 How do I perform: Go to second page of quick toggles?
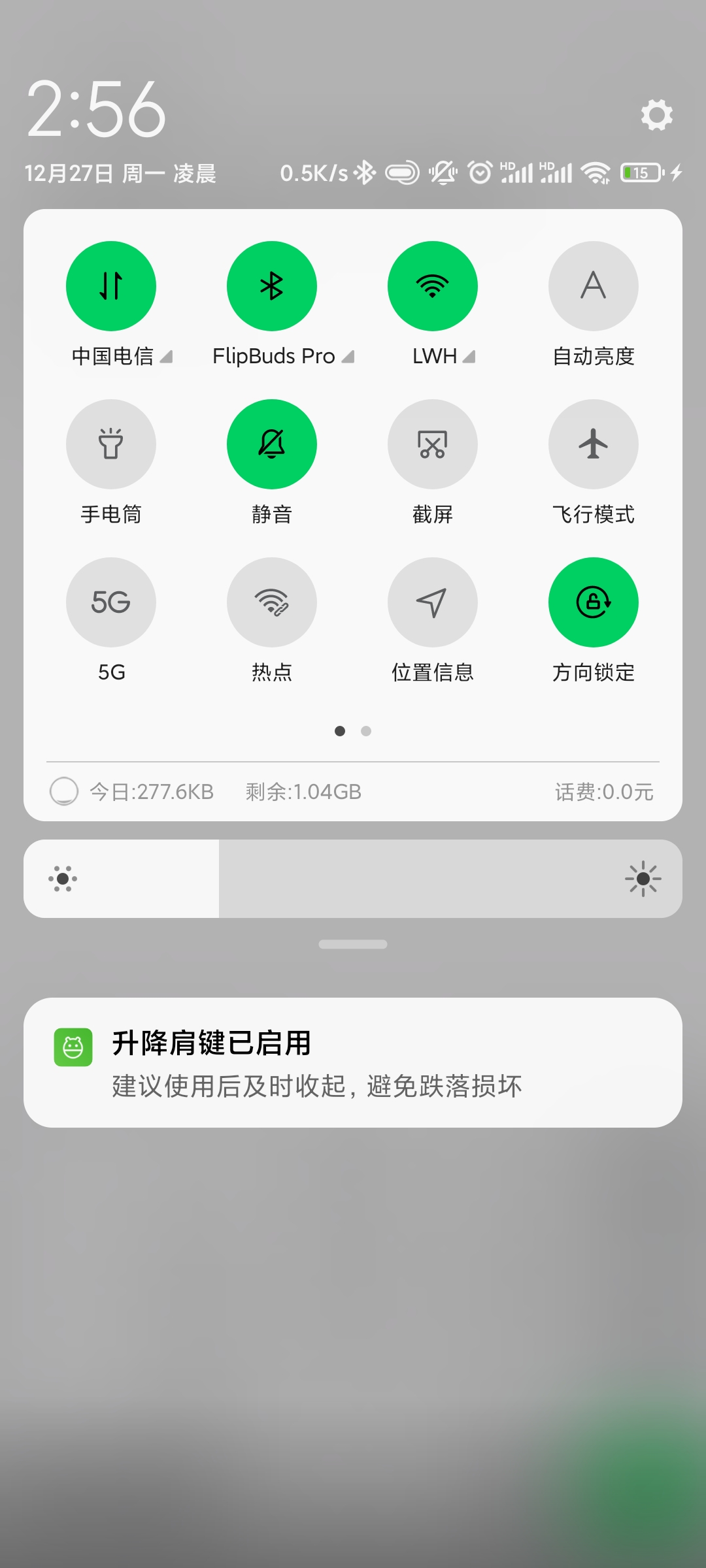tap(366, 731)
